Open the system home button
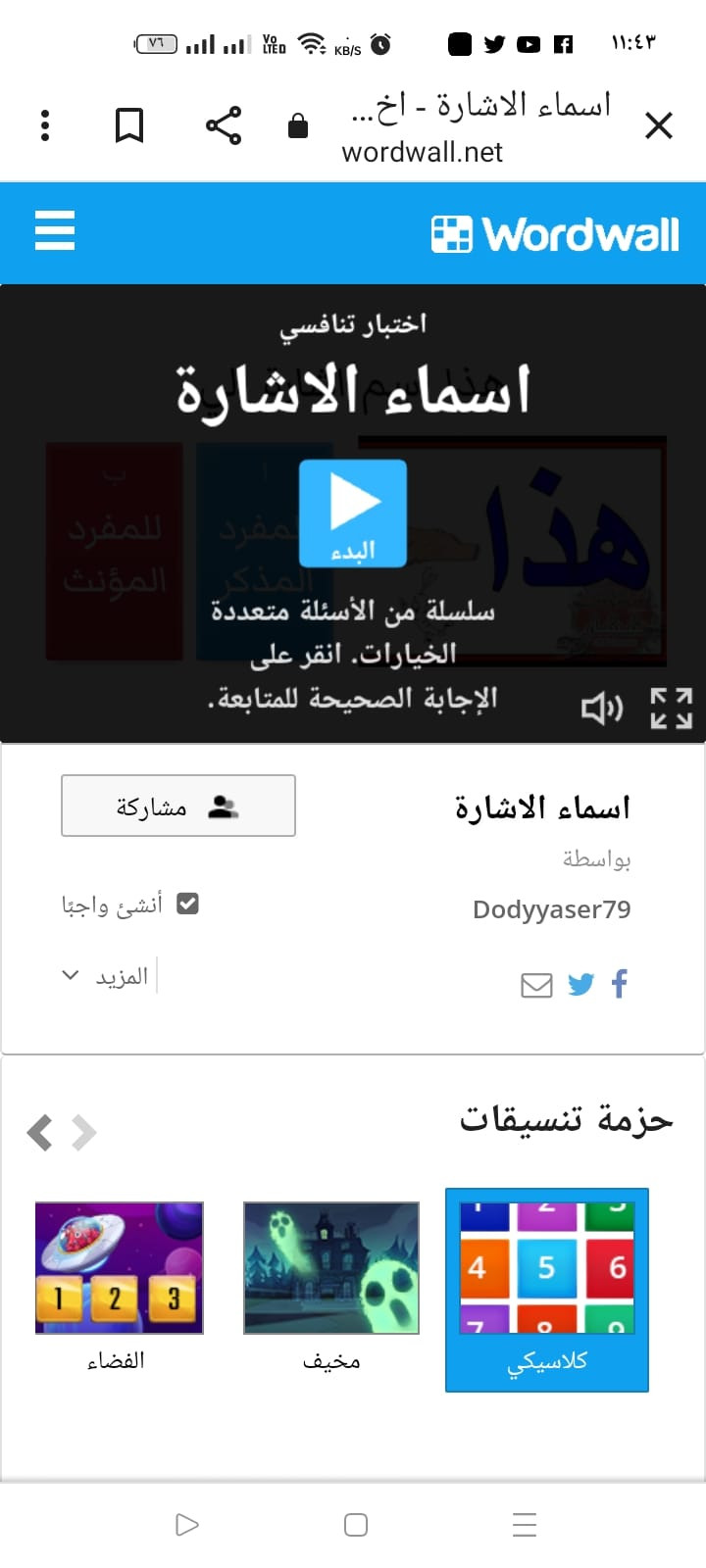The width and height of the screenshot is (706, 1568). coord(356,1525)
